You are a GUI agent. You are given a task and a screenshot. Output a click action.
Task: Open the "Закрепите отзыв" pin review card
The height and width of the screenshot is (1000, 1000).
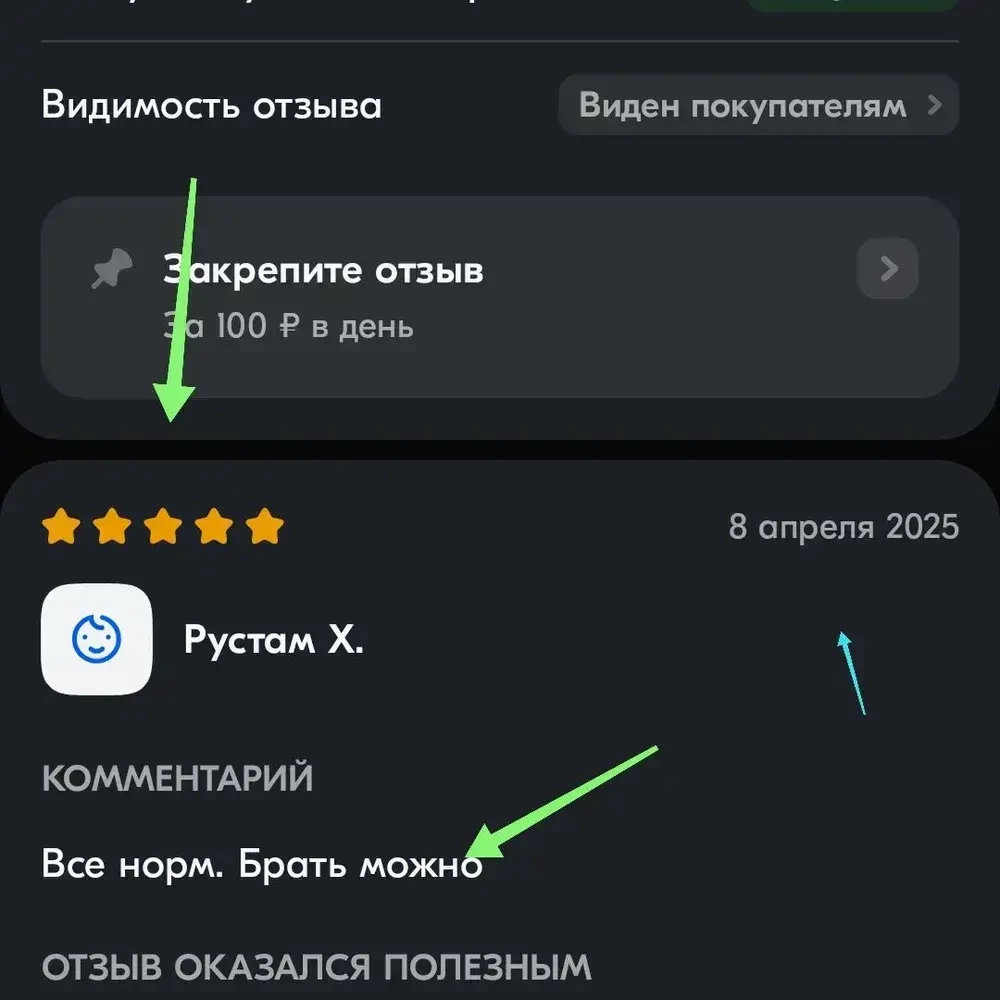point(500,296)
